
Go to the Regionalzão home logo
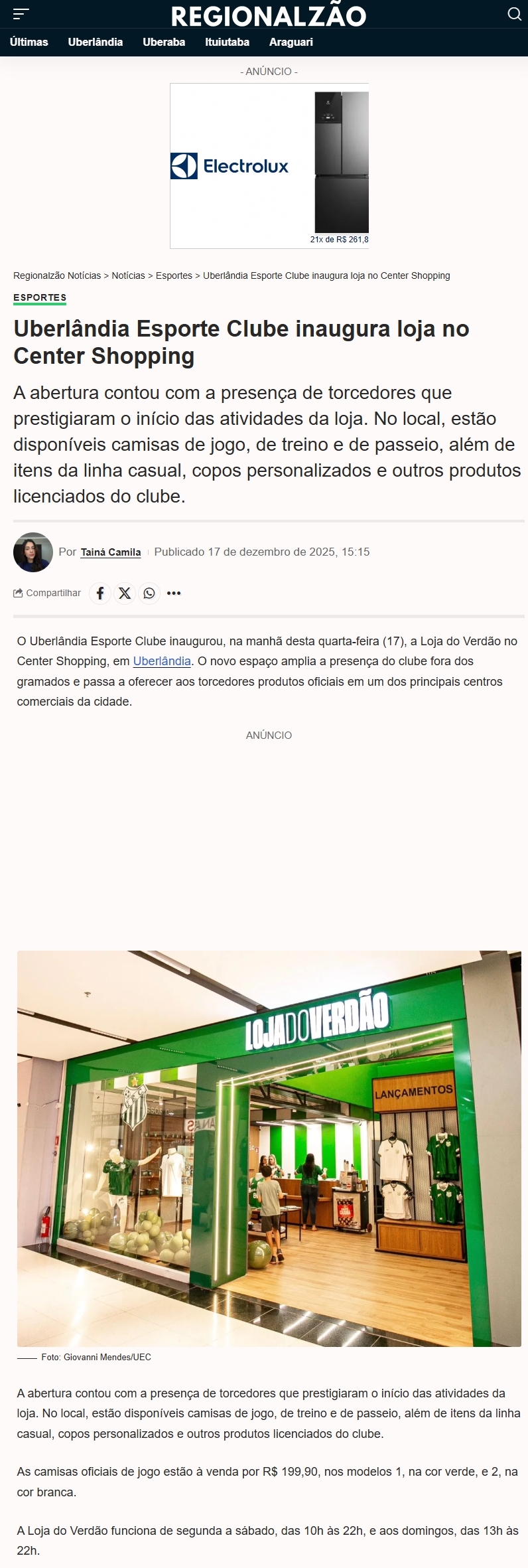point(269,15)
